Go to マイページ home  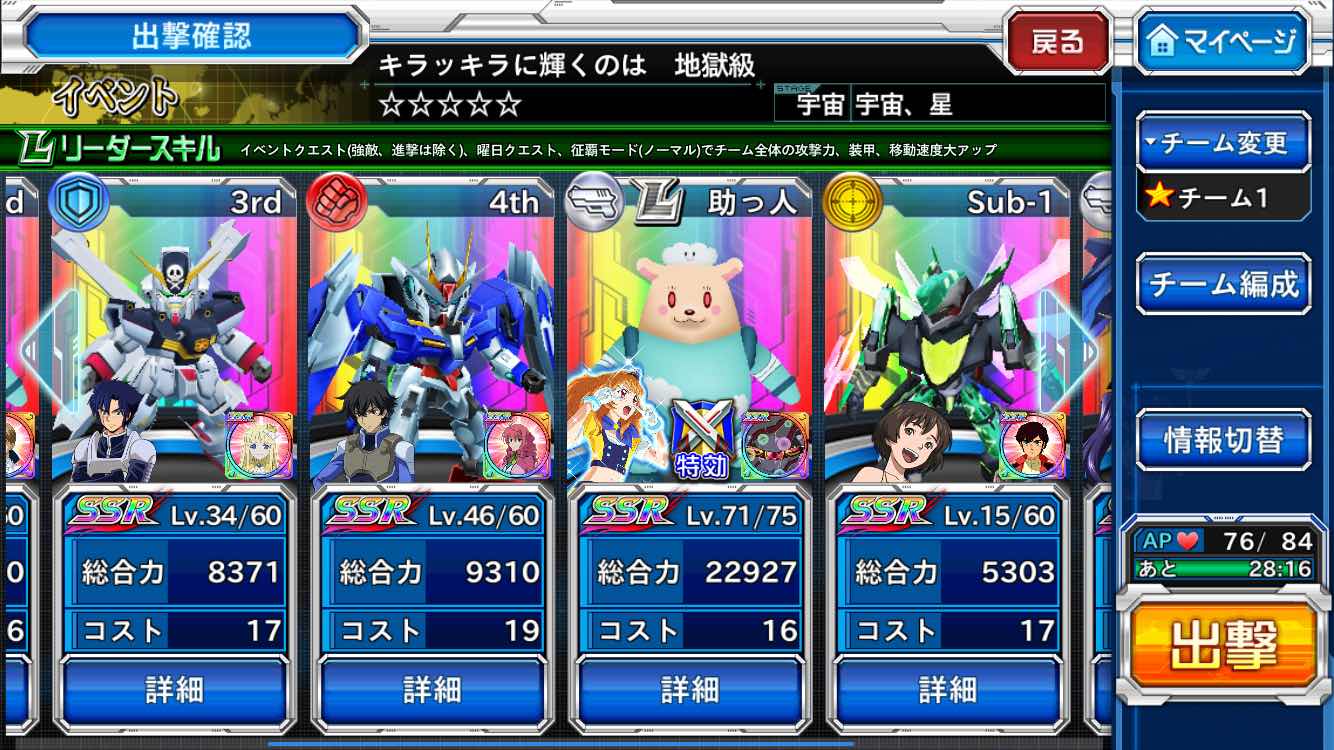[1223, 42]
